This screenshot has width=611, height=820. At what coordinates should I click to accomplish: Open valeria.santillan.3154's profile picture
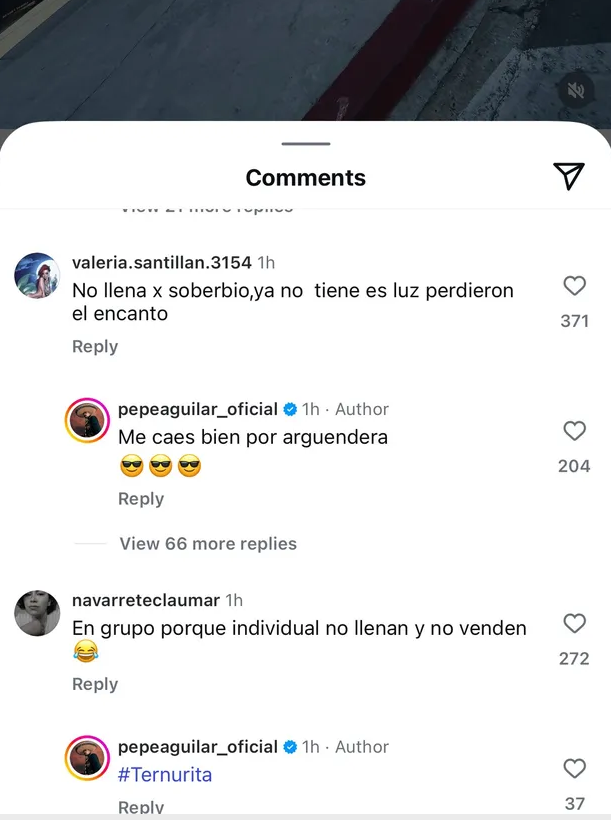[x=37, y=275]
